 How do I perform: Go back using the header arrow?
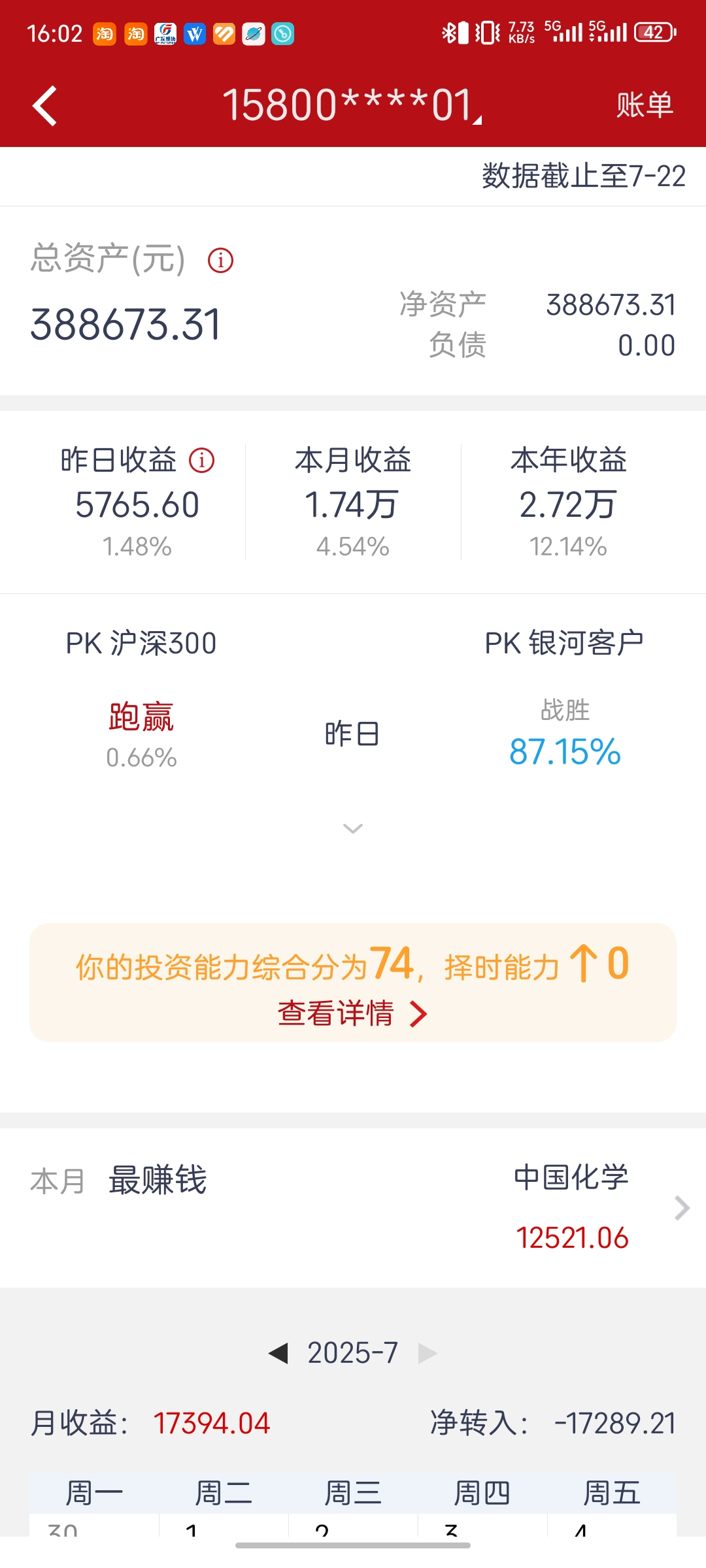[x=44, y=105]
